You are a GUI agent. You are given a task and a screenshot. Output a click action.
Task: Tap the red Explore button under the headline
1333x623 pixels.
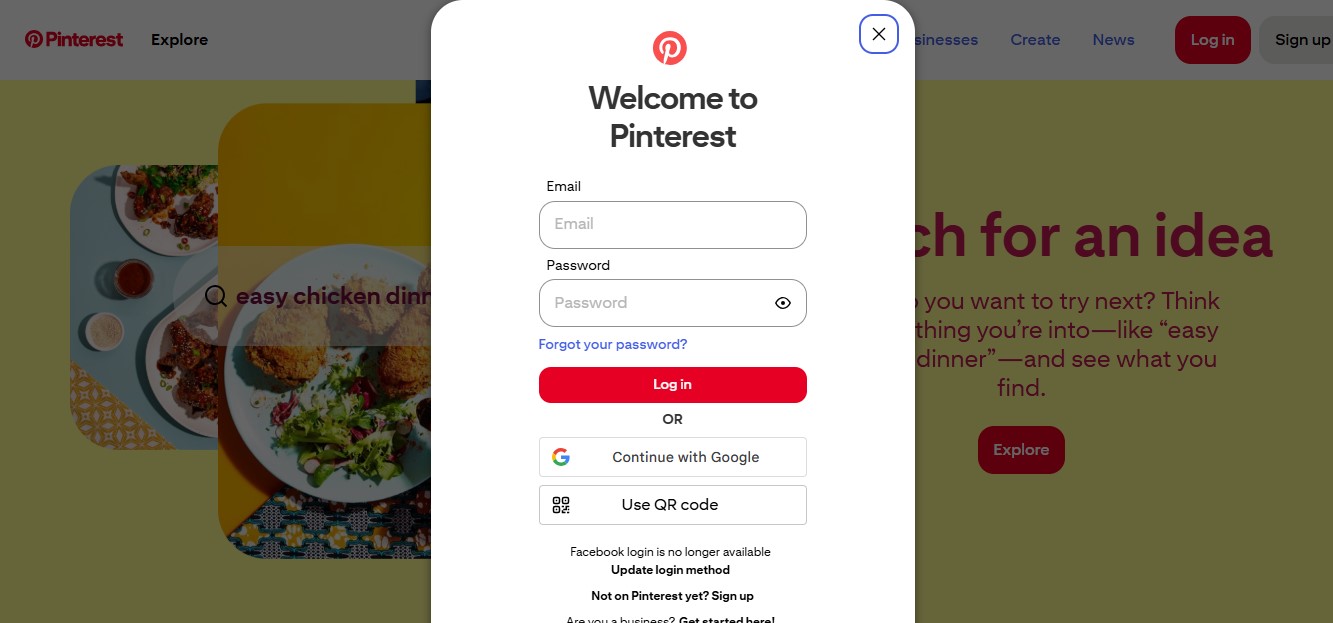(x=1021, y=450)
